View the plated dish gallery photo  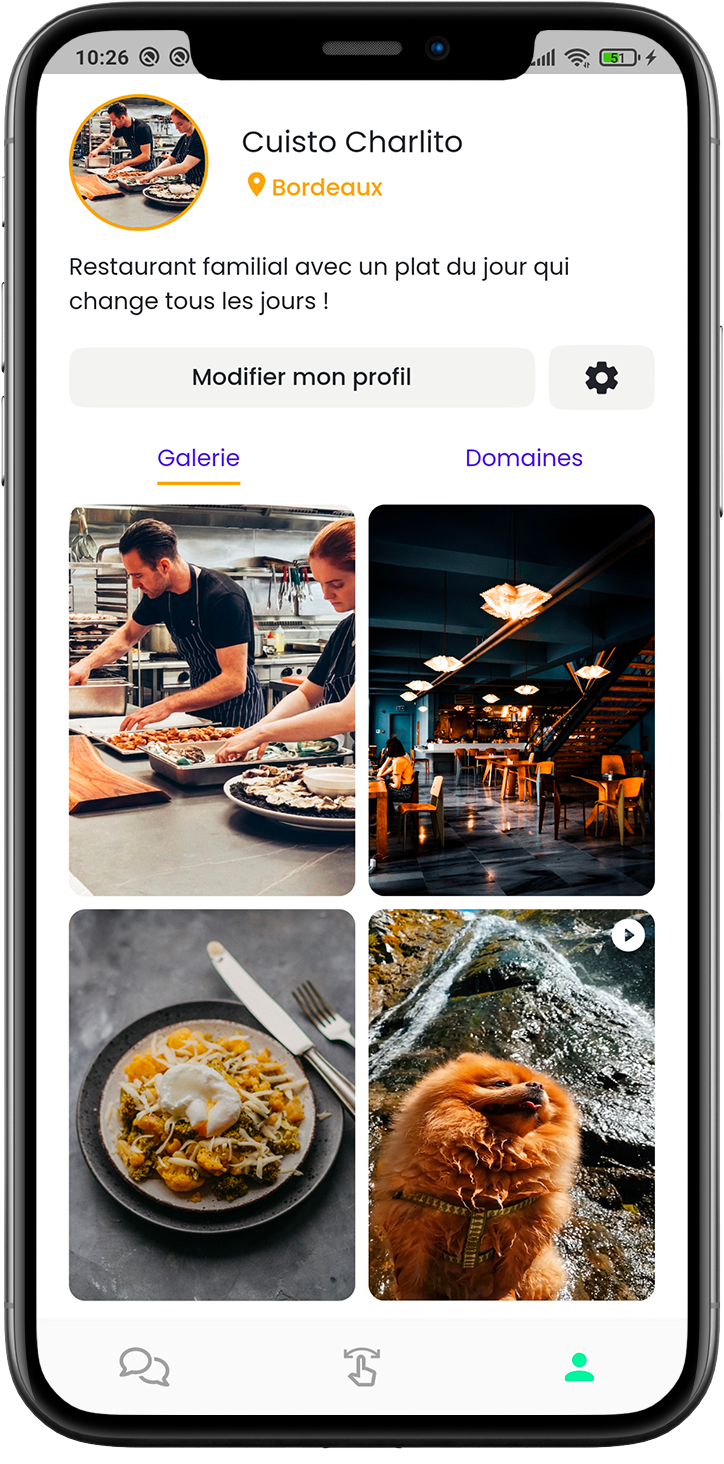(x=212, y=1104)
